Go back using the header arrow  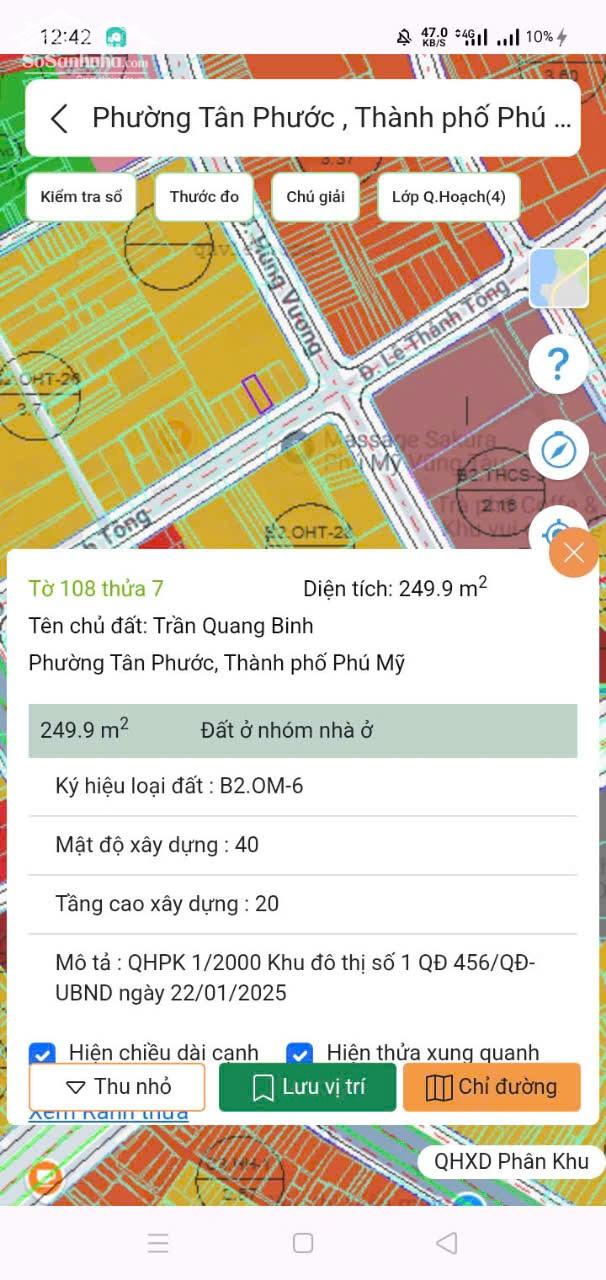[59, 118]
